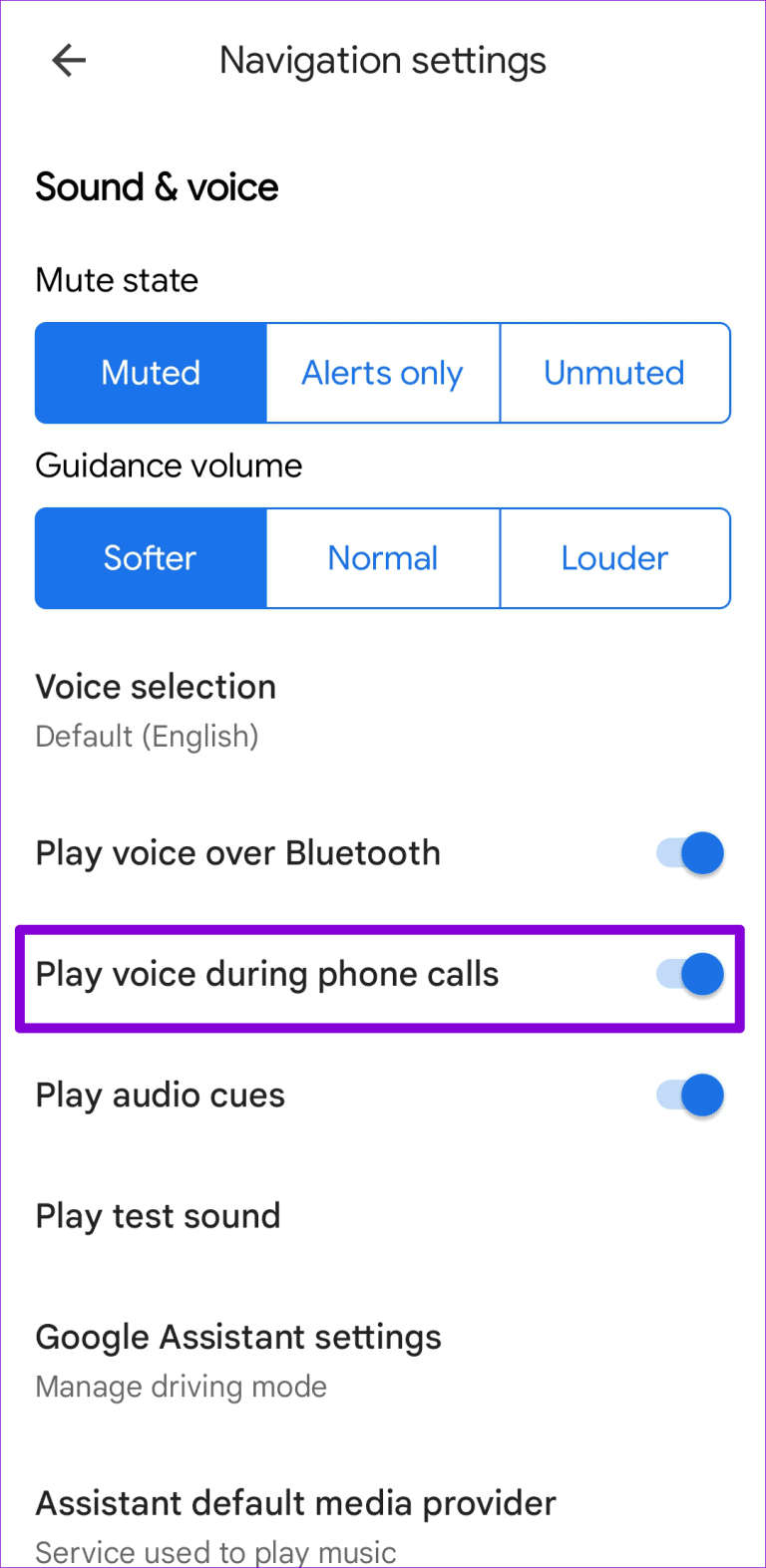Tap the Sound & voice section header
766x1568 pixels.
[157, 187]
